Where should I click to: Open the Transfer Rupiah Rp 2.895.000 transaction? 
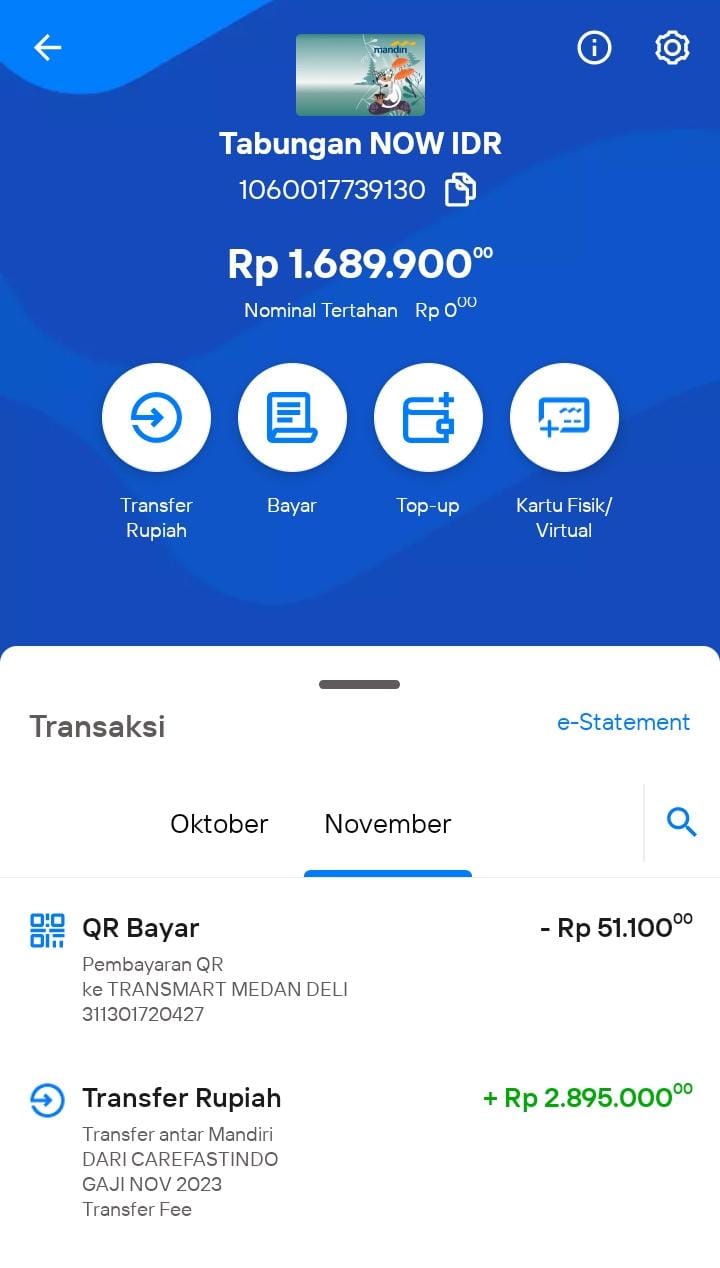coord(360,1152)
